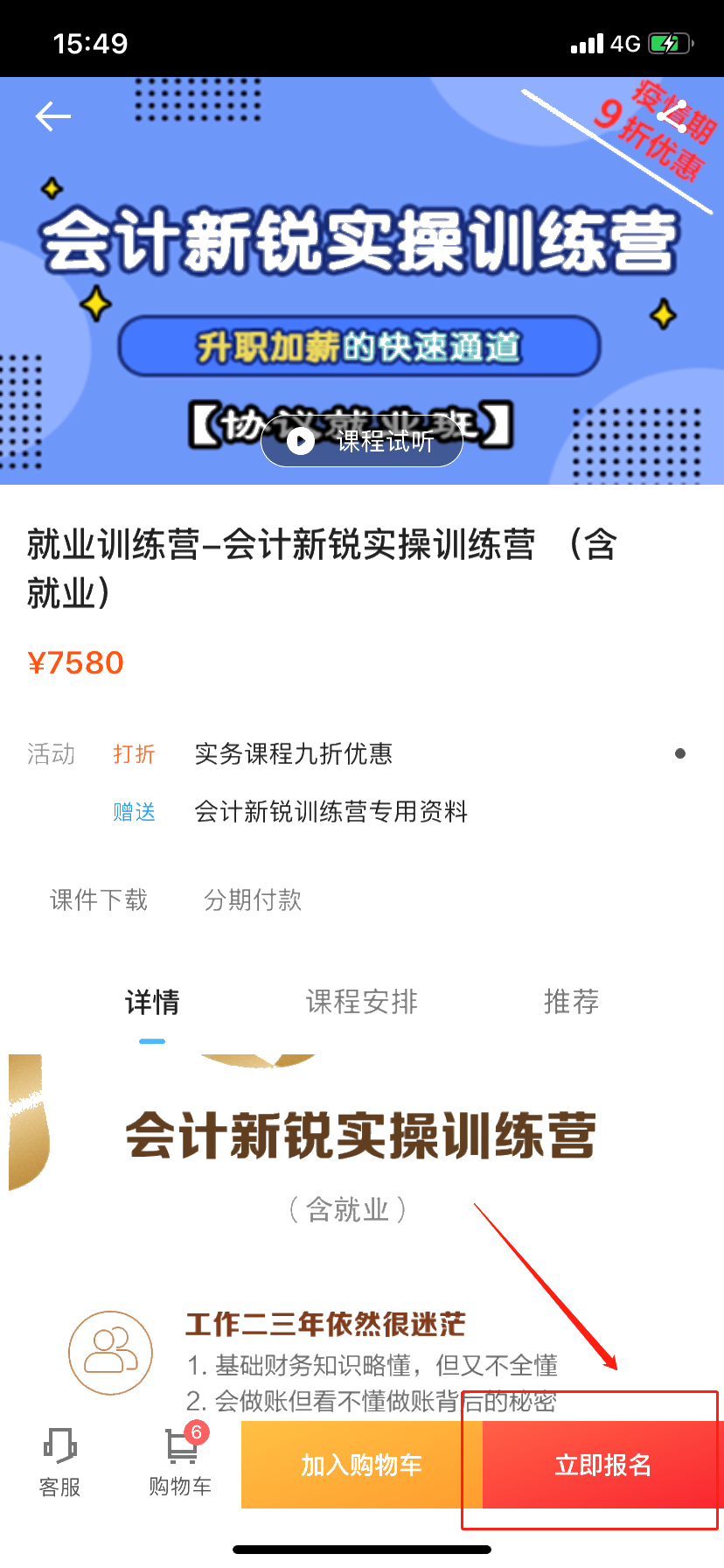Select the 详情 tab

click(x=152, y=1003)
